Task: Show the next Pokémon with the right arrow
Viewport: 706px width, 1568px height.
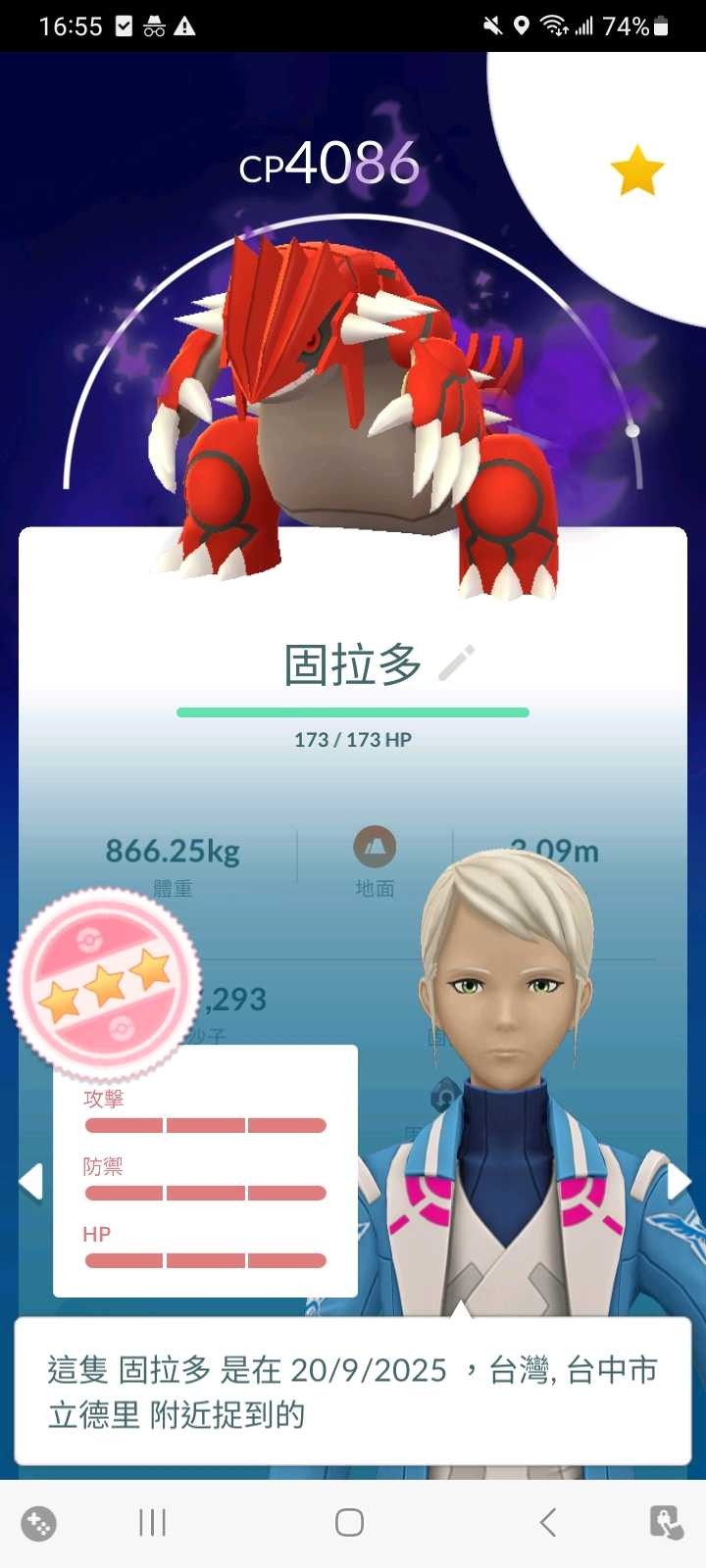Action: (679, 1182)
